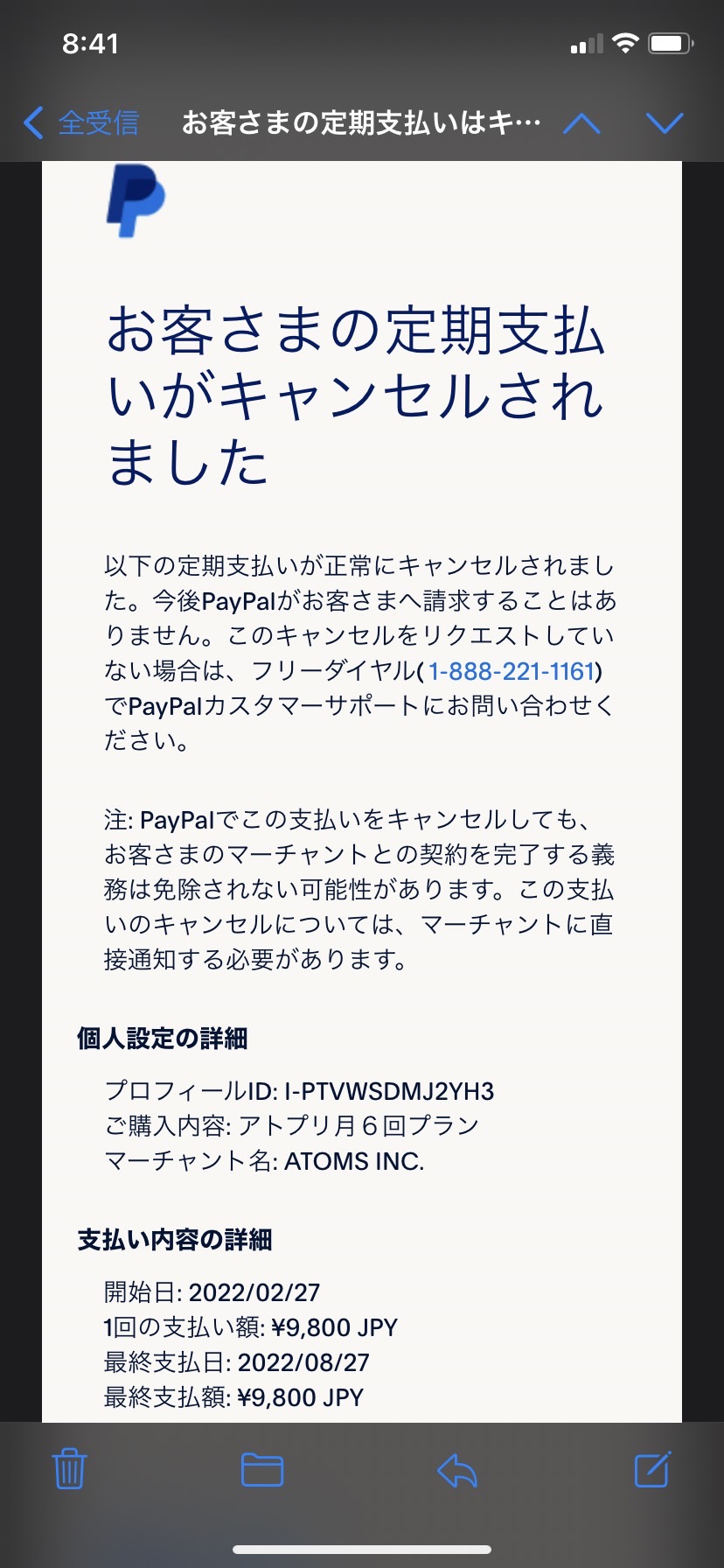Delete this email with trash icon
The width and height of the screenshot is (724, 1568).
click(x=69, y=1469)
